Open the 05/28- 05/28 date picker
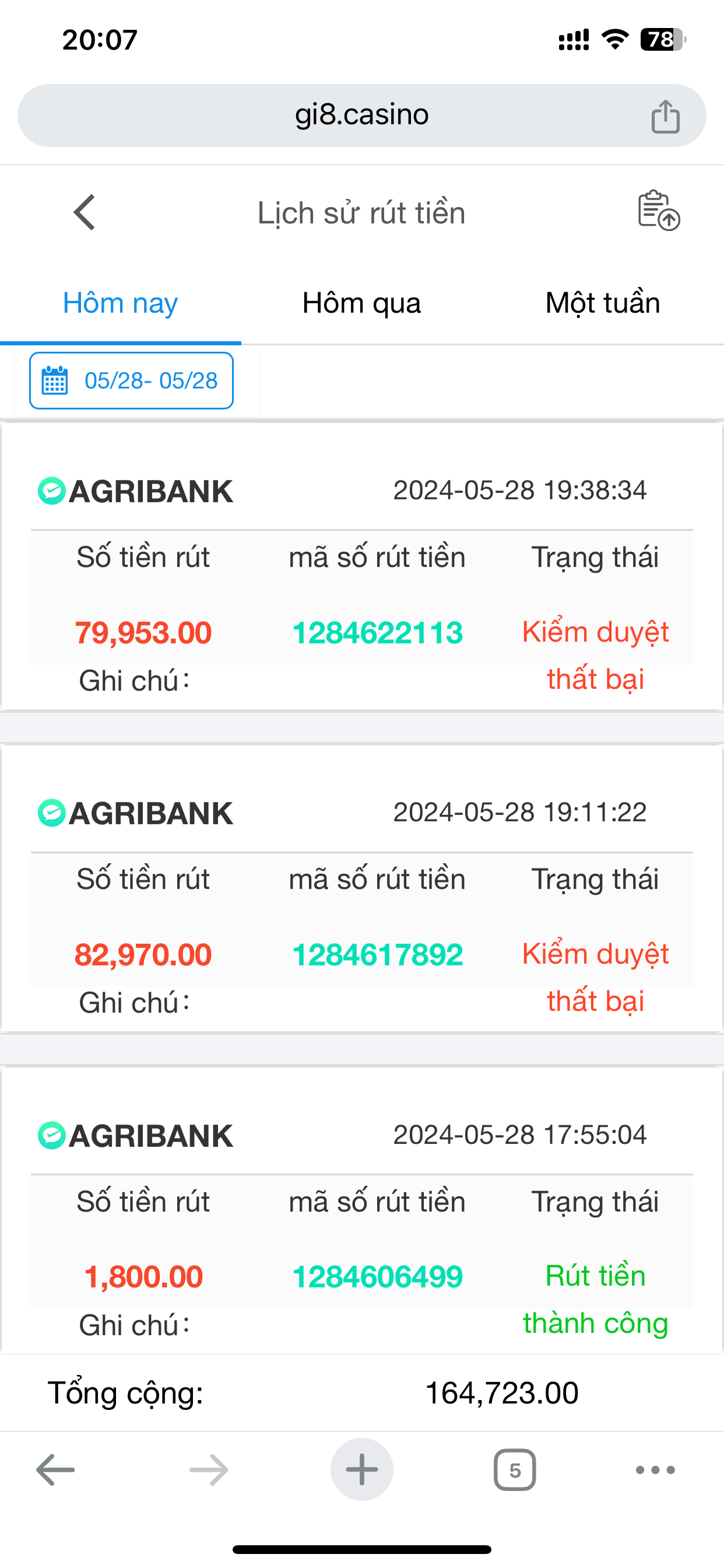The width and height of the screenshot is (724, 1568). (x=131, y=380)
